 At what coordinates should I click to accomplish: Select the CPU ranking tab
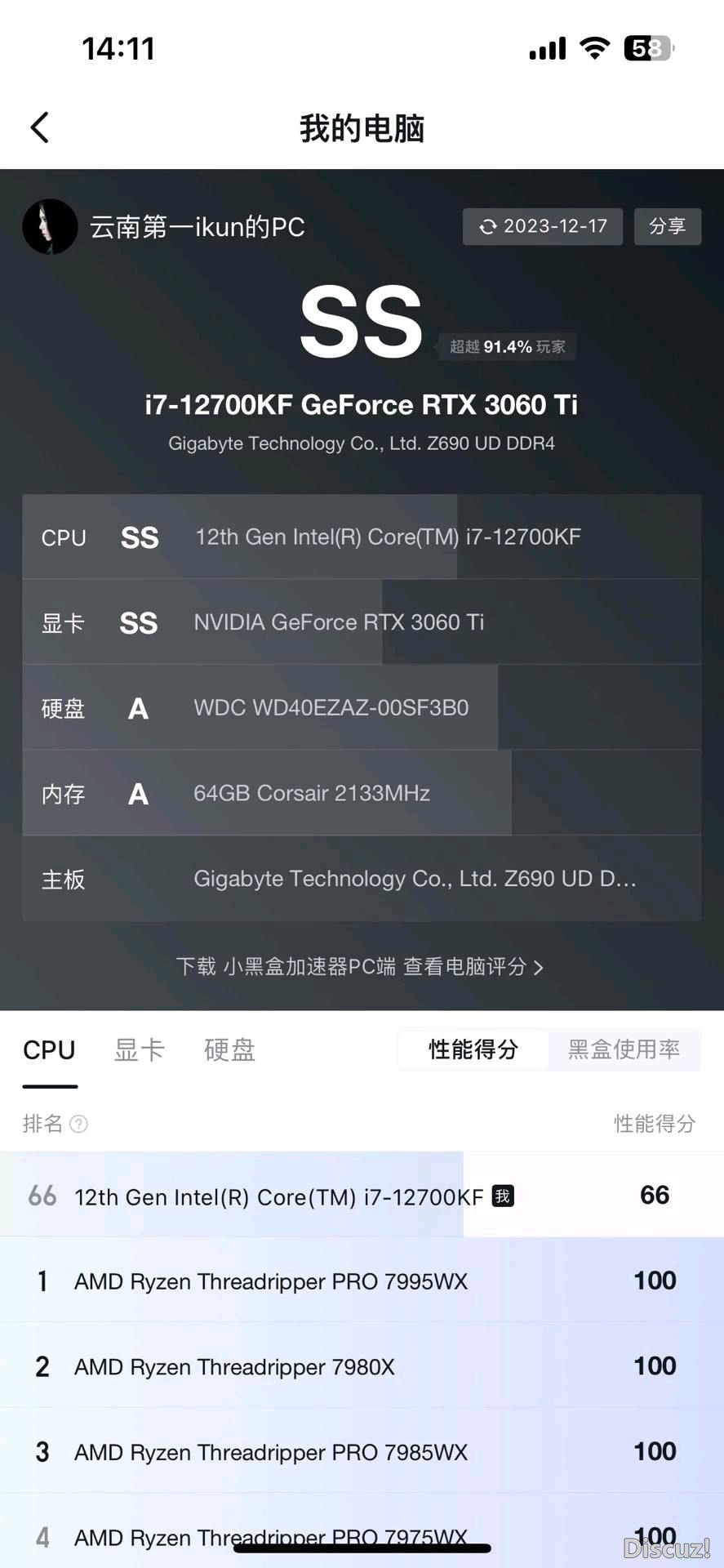pyautogui.click(x=49, y=1050)
